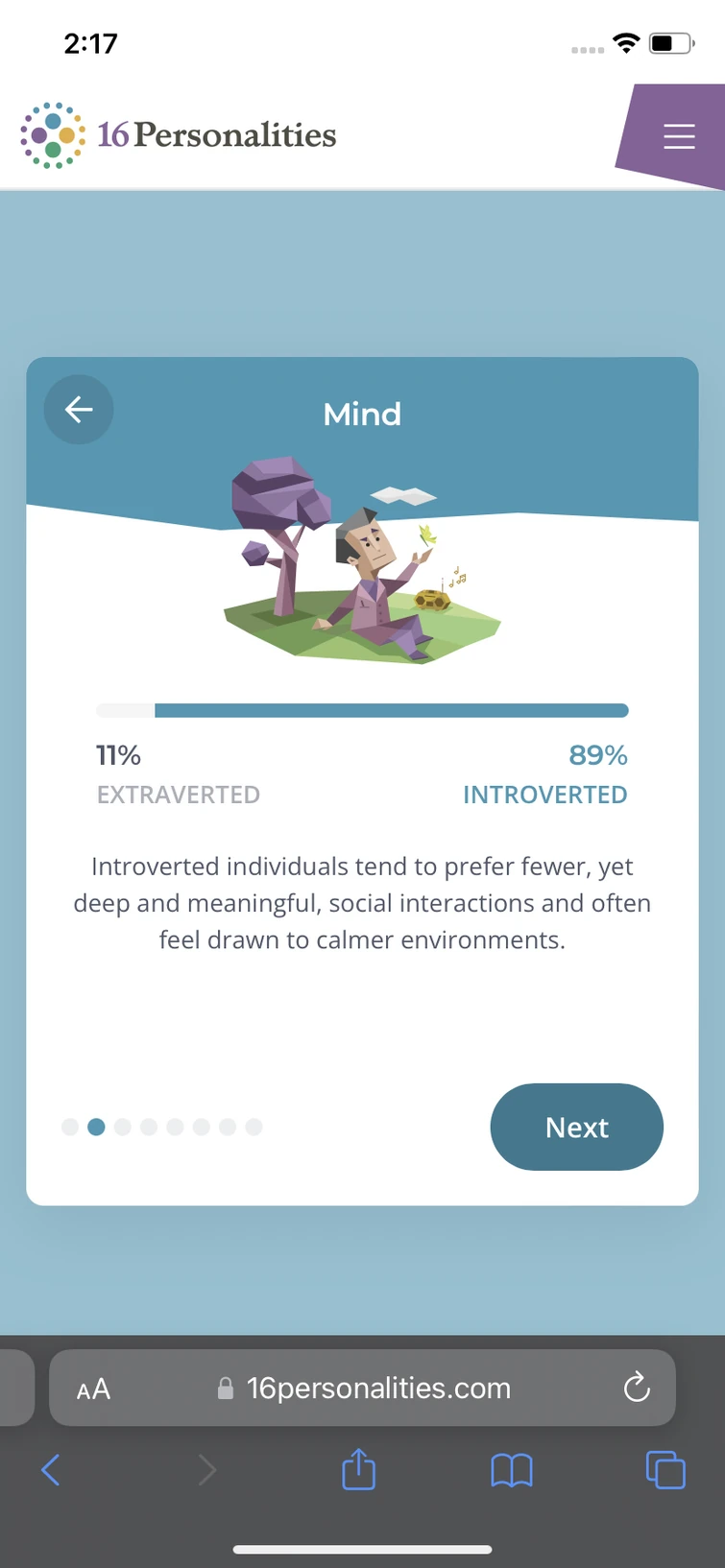
Task: Jump to the first page indicator dot
Action: coord(70,1127)
